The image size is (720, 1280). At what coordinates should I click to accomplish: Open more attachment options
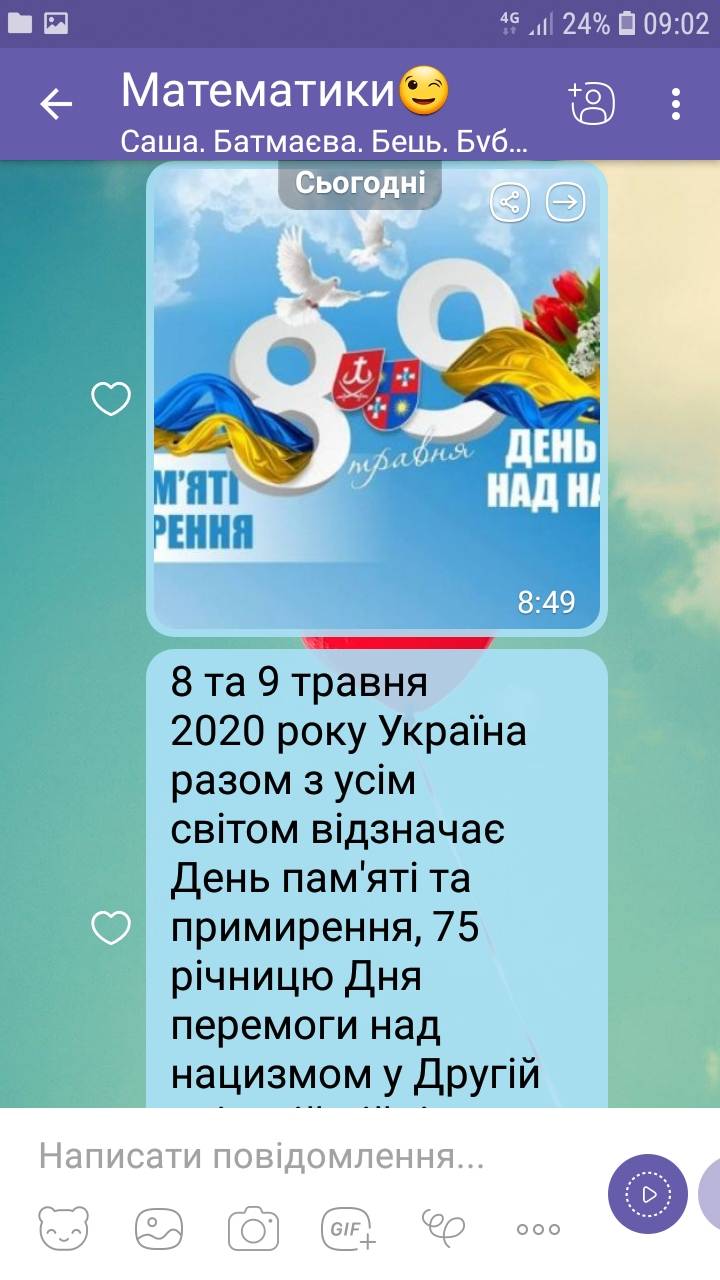[x=538, y=1229]
